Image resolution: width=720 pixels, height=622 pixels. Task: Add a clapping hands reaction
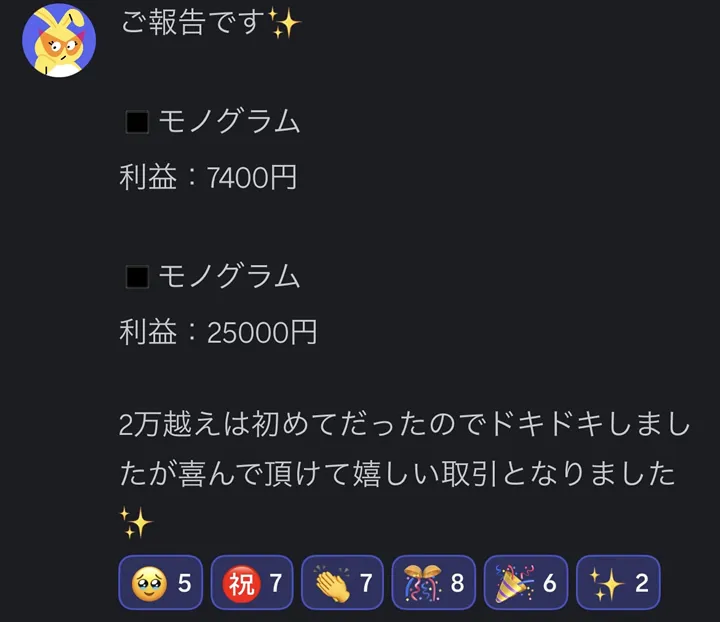[342, 582]
